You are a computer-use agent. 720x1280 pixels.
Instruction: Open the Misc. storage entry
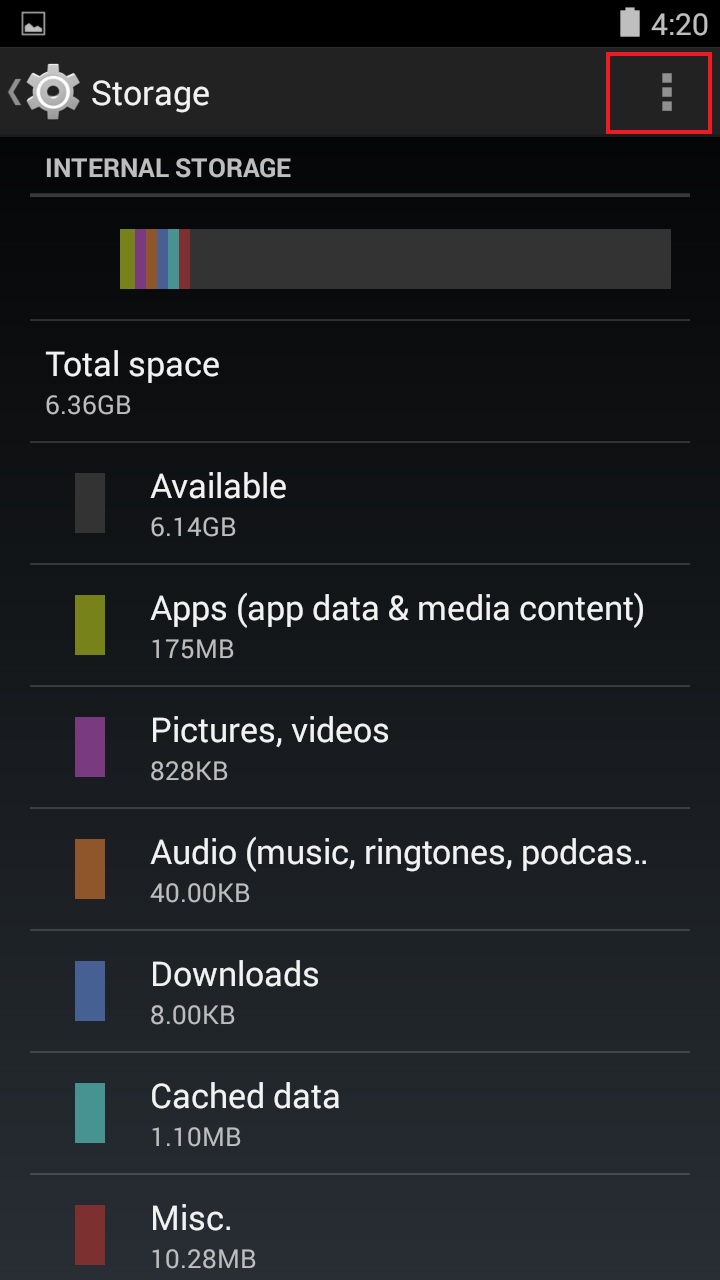click(x=360, y=1228)
